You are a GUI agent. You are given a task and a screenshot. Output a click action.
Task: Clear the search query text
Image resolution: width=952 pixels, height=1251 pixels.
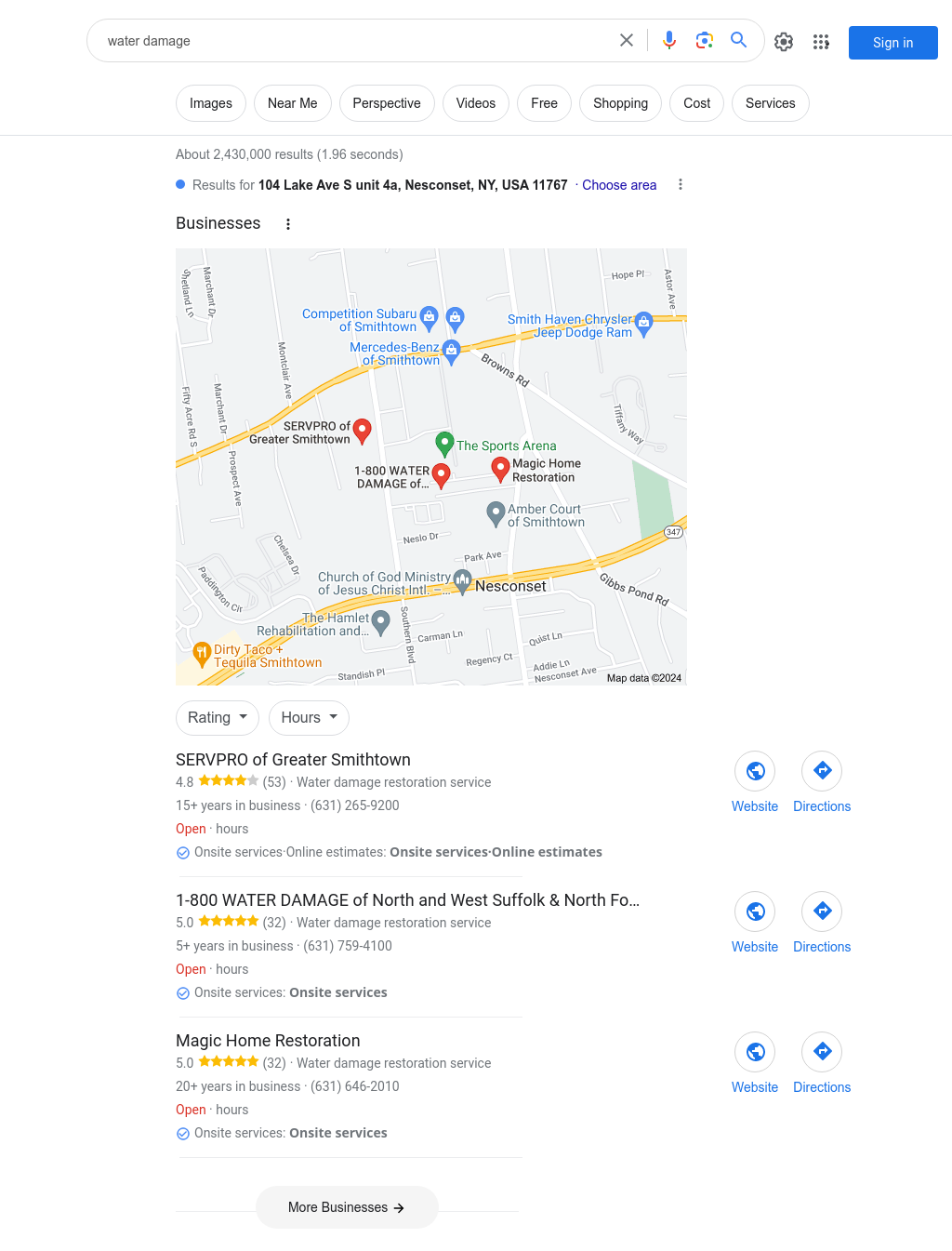click(x=627, y=40)
